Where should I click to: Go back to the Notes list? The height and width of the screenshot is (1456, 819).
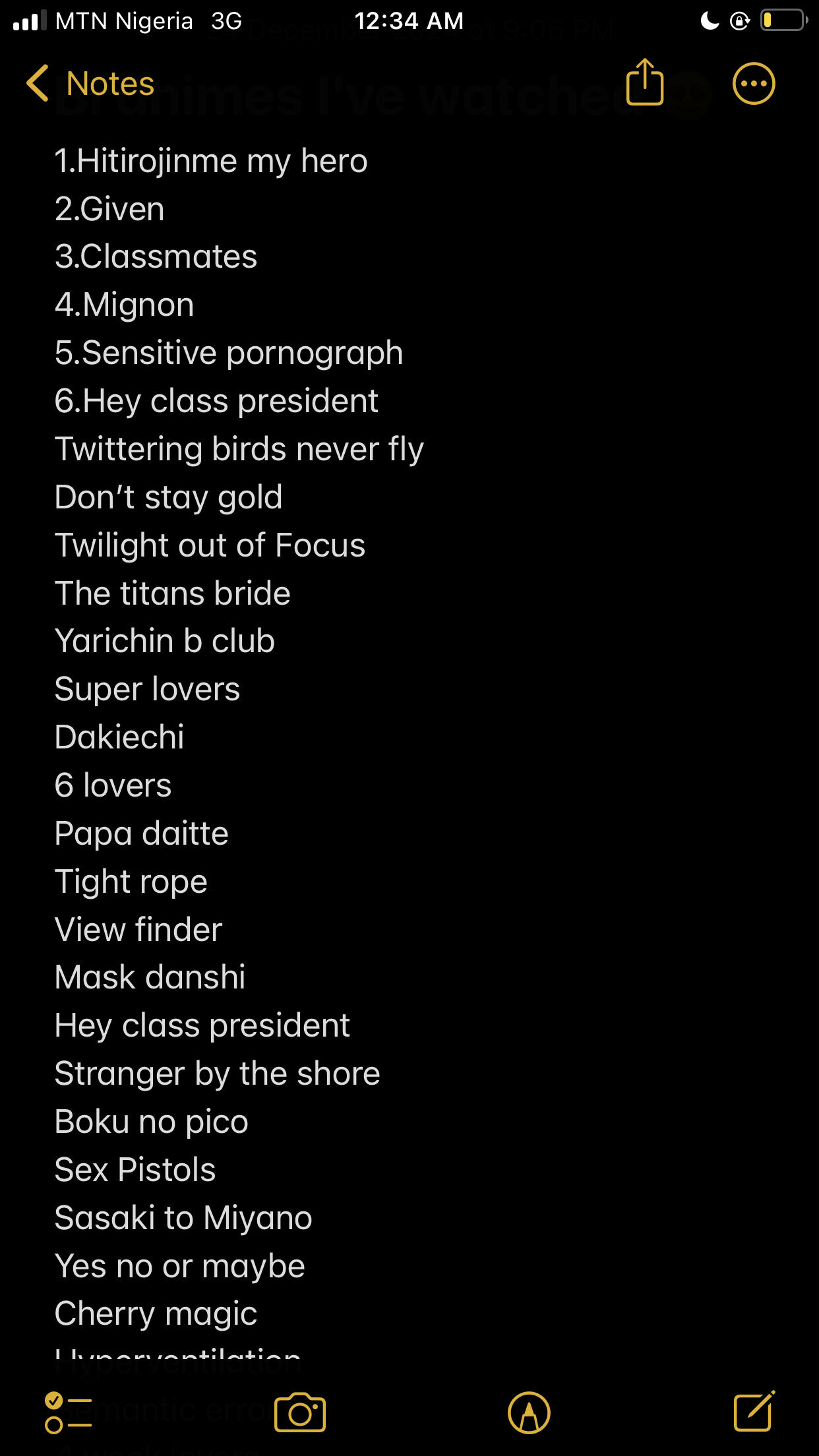[x=90, y=84]
